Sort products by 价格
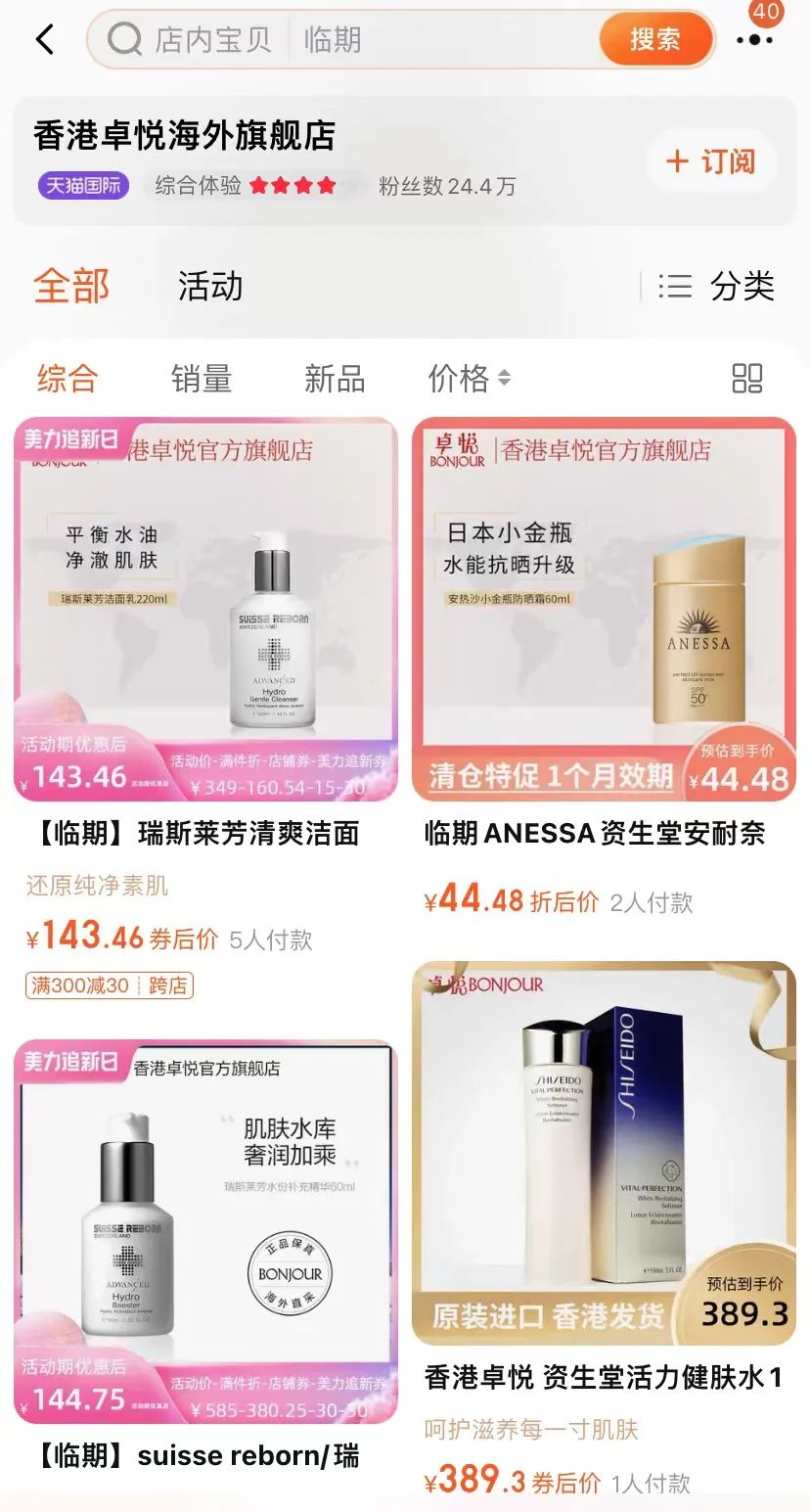The height and width of the screenshot is (1512, 810). click(x=468, y=379)
